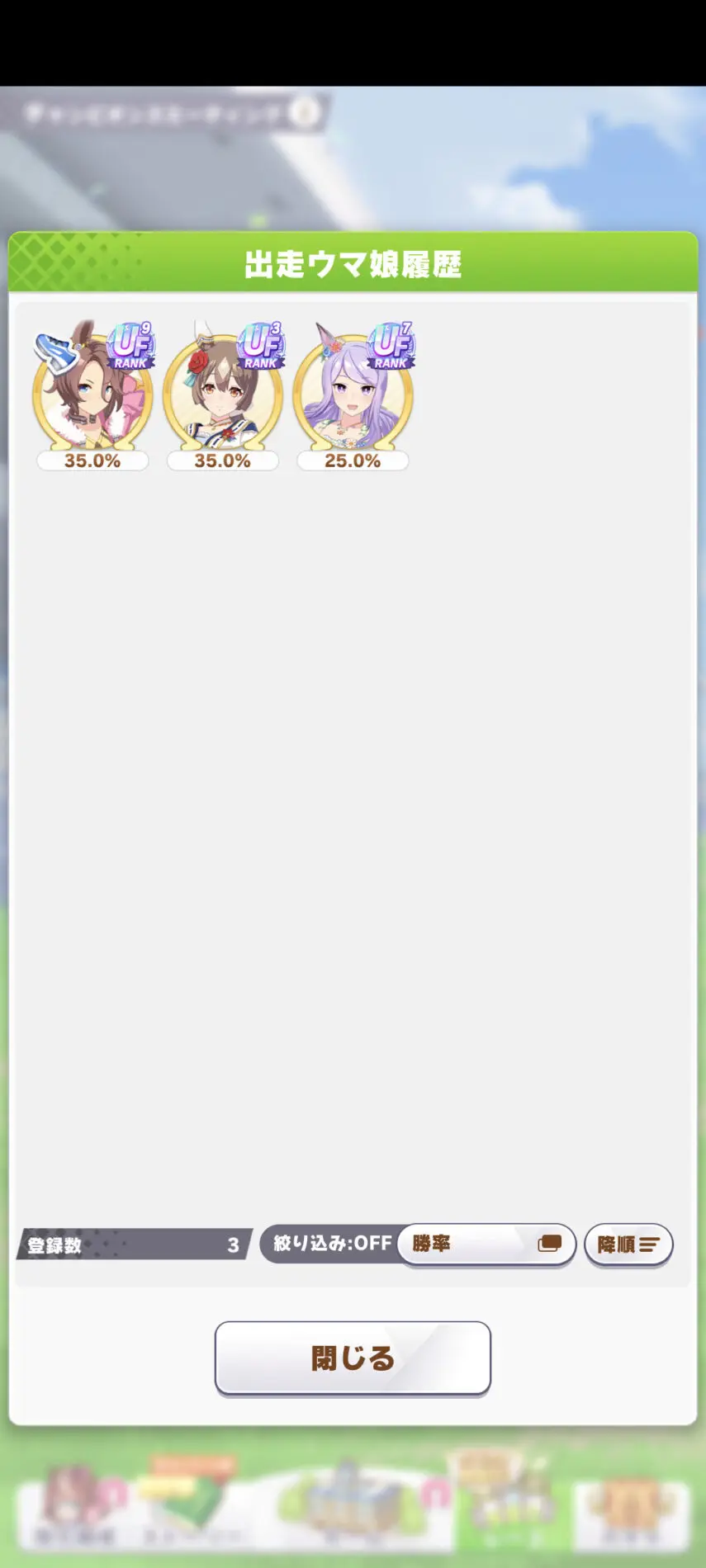Toggle the 降順 sort order

pos(628,1244)
